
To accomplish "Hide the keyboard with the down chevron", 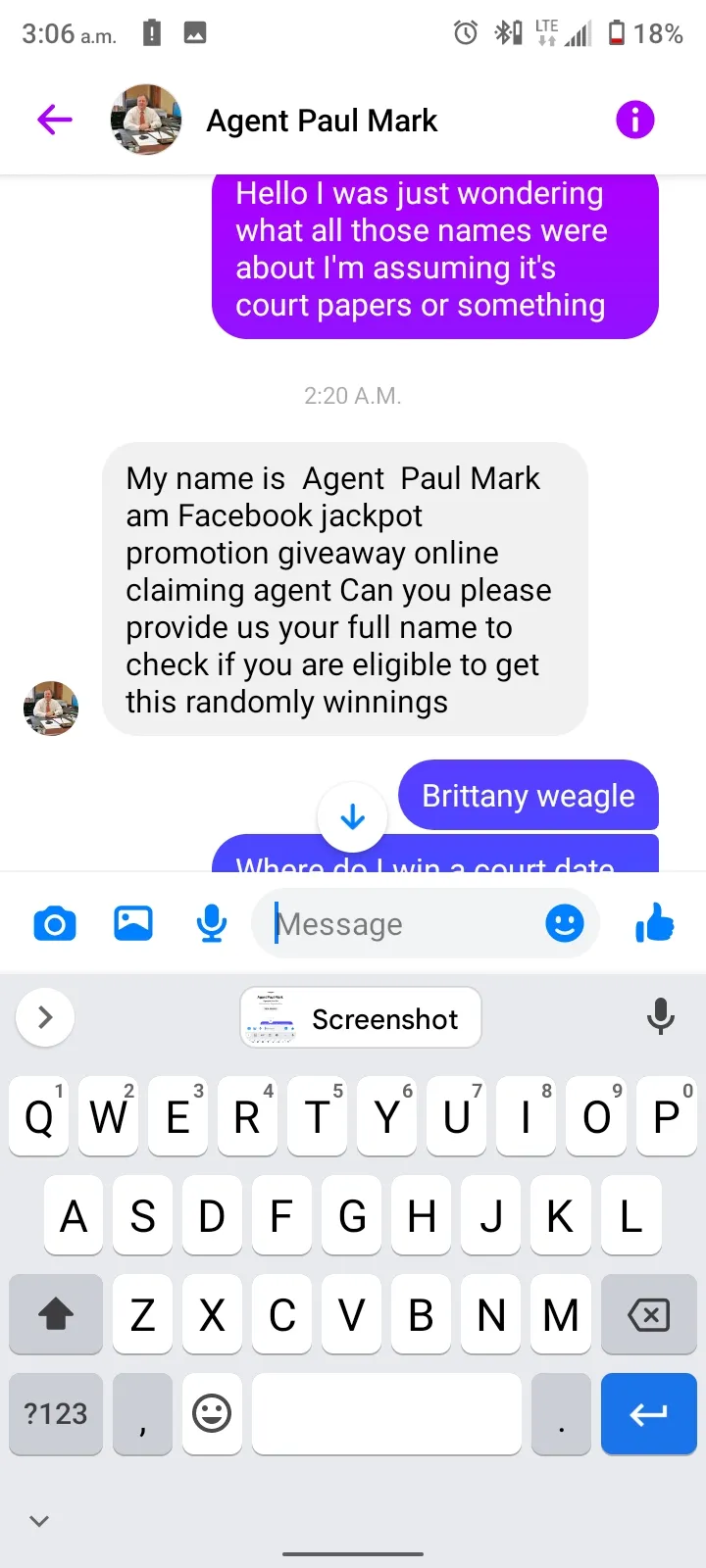I will 39,1521.
